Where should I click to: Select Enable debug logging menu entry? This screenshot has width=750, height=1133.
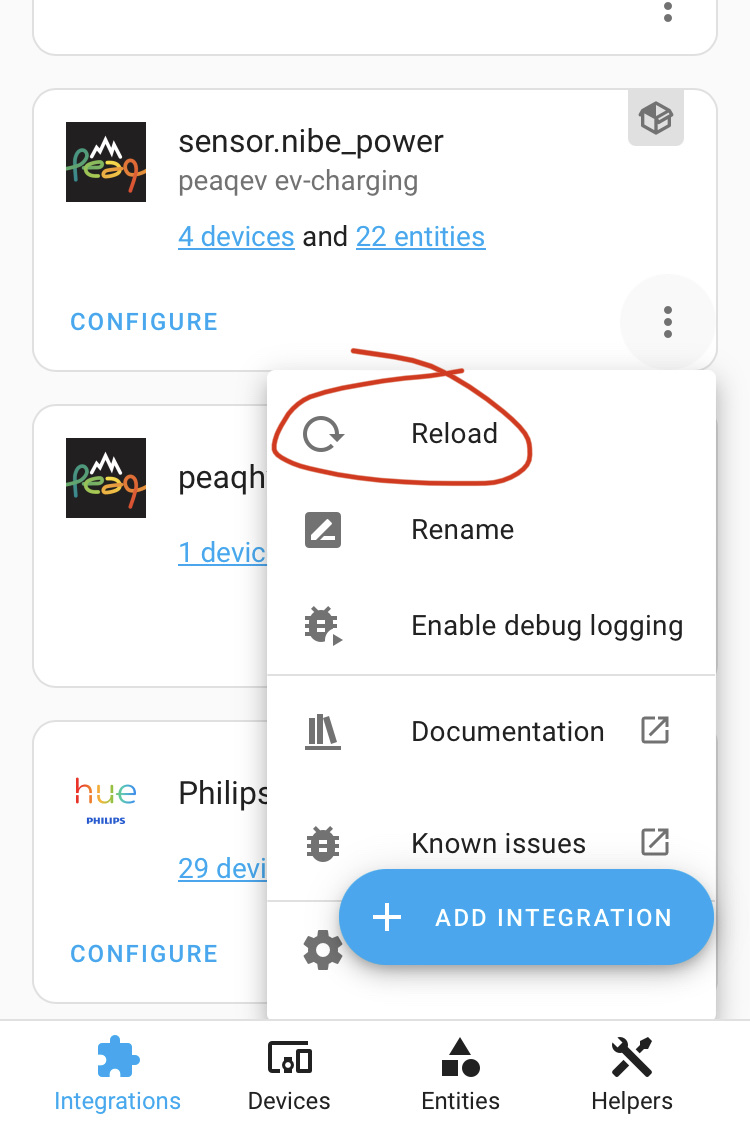[547, 625]
